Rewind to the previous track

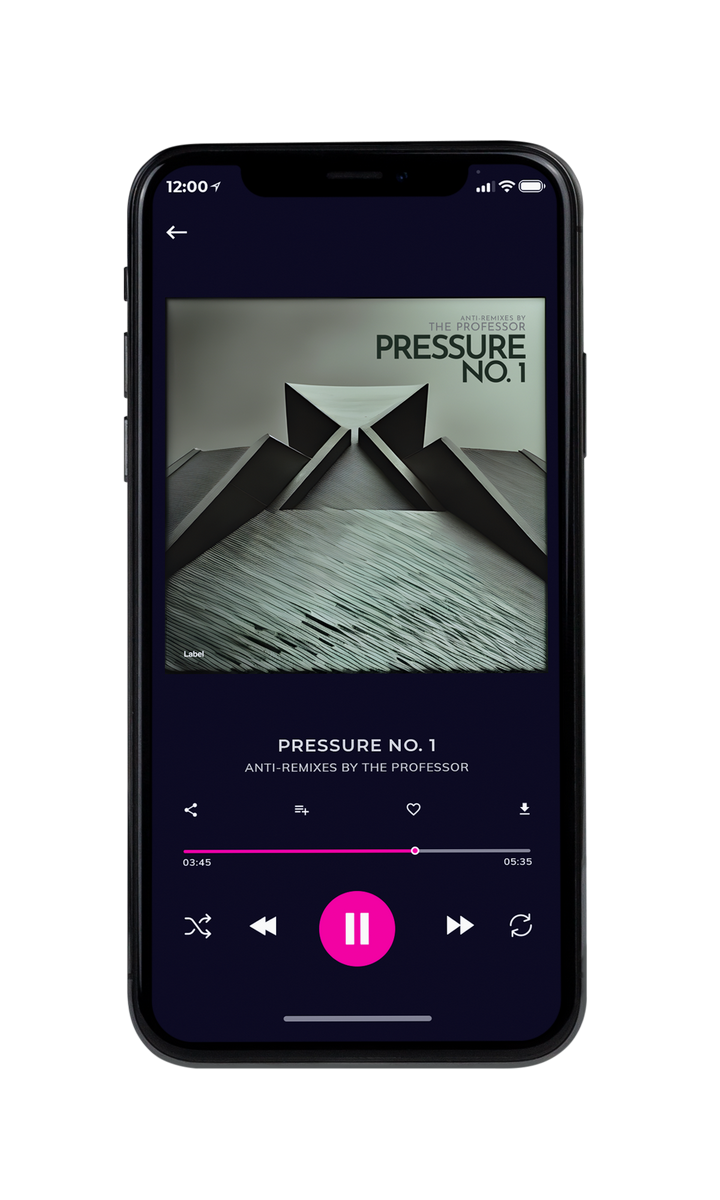click(263, 926)
